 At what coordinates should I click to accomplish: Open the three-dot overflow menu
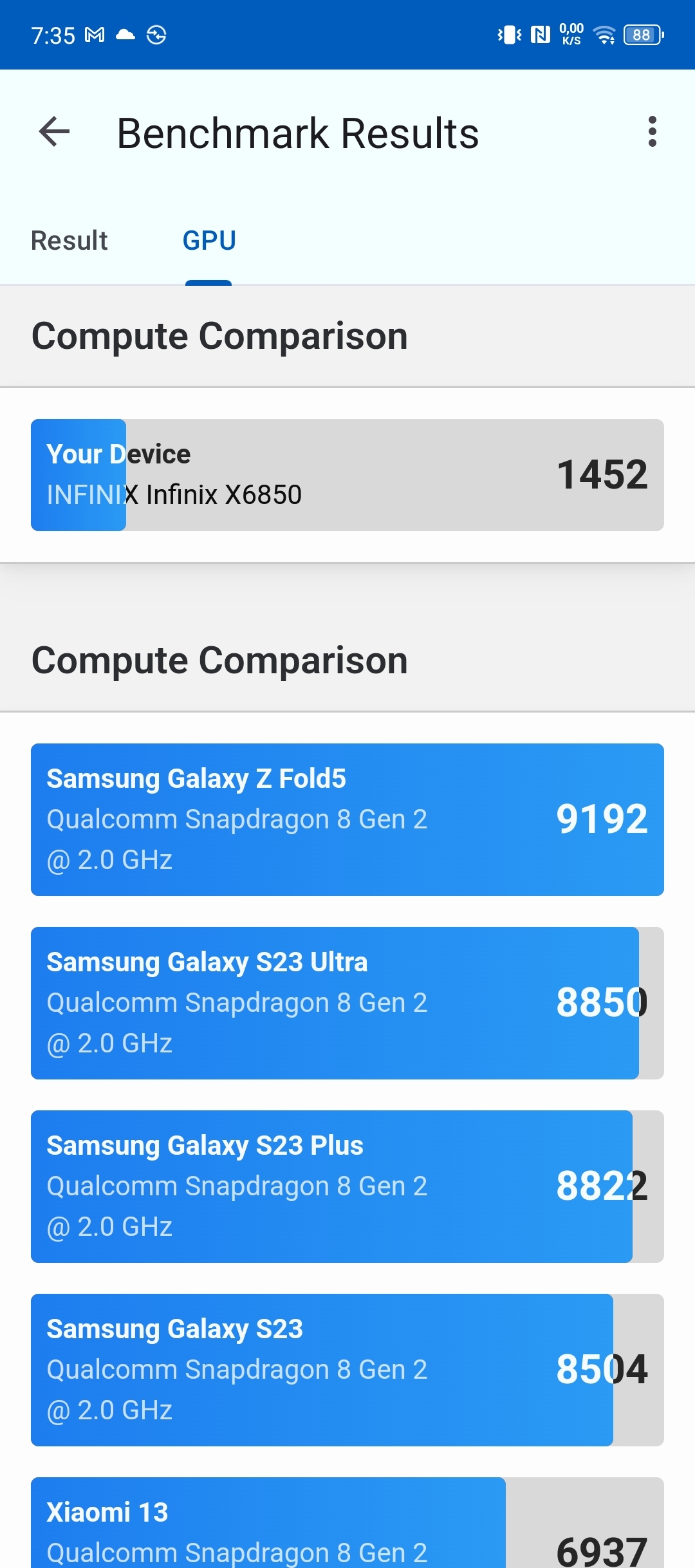(x=652, y=132)
